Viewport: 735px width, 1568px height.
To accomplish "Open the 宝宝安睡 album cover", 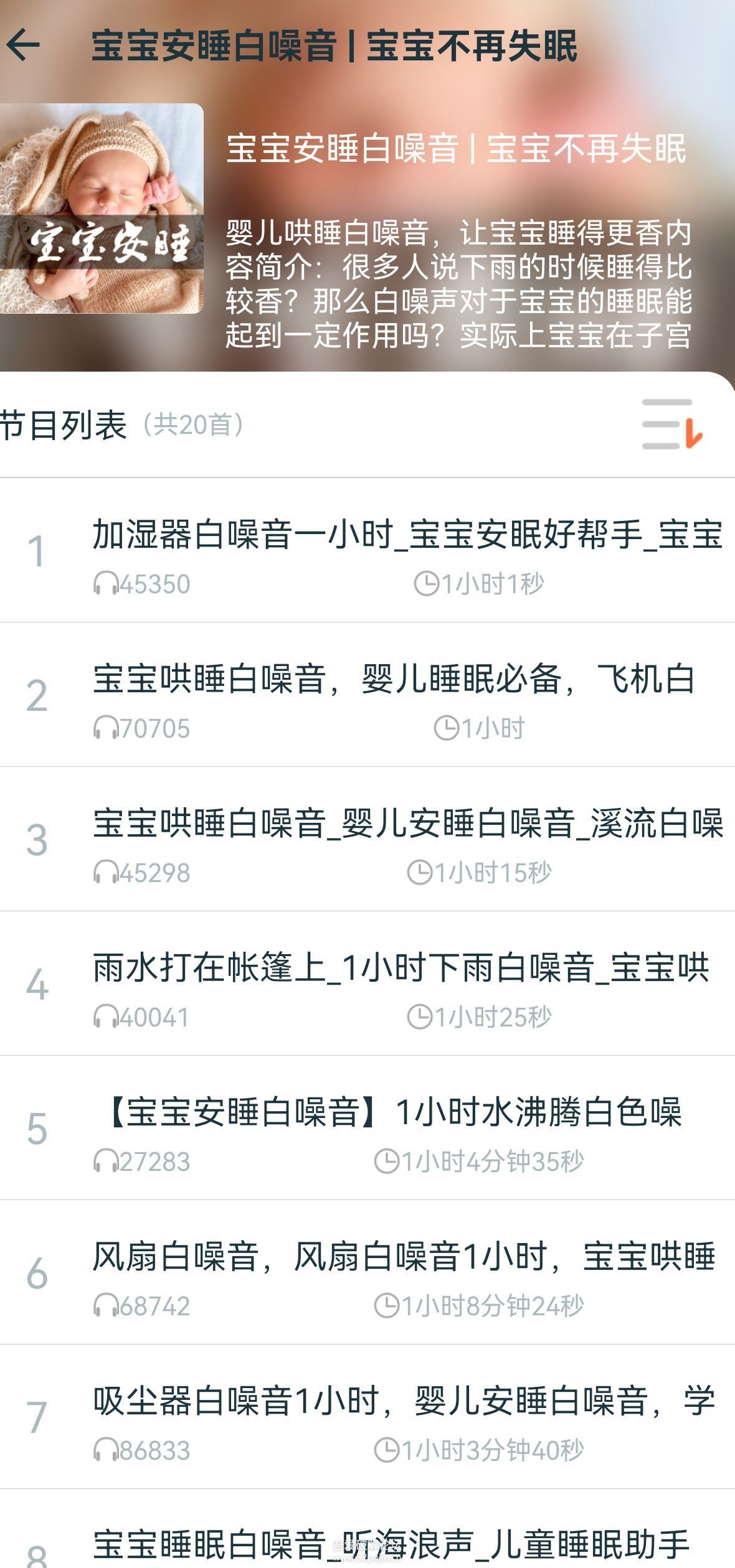I will tap(102, 209).
